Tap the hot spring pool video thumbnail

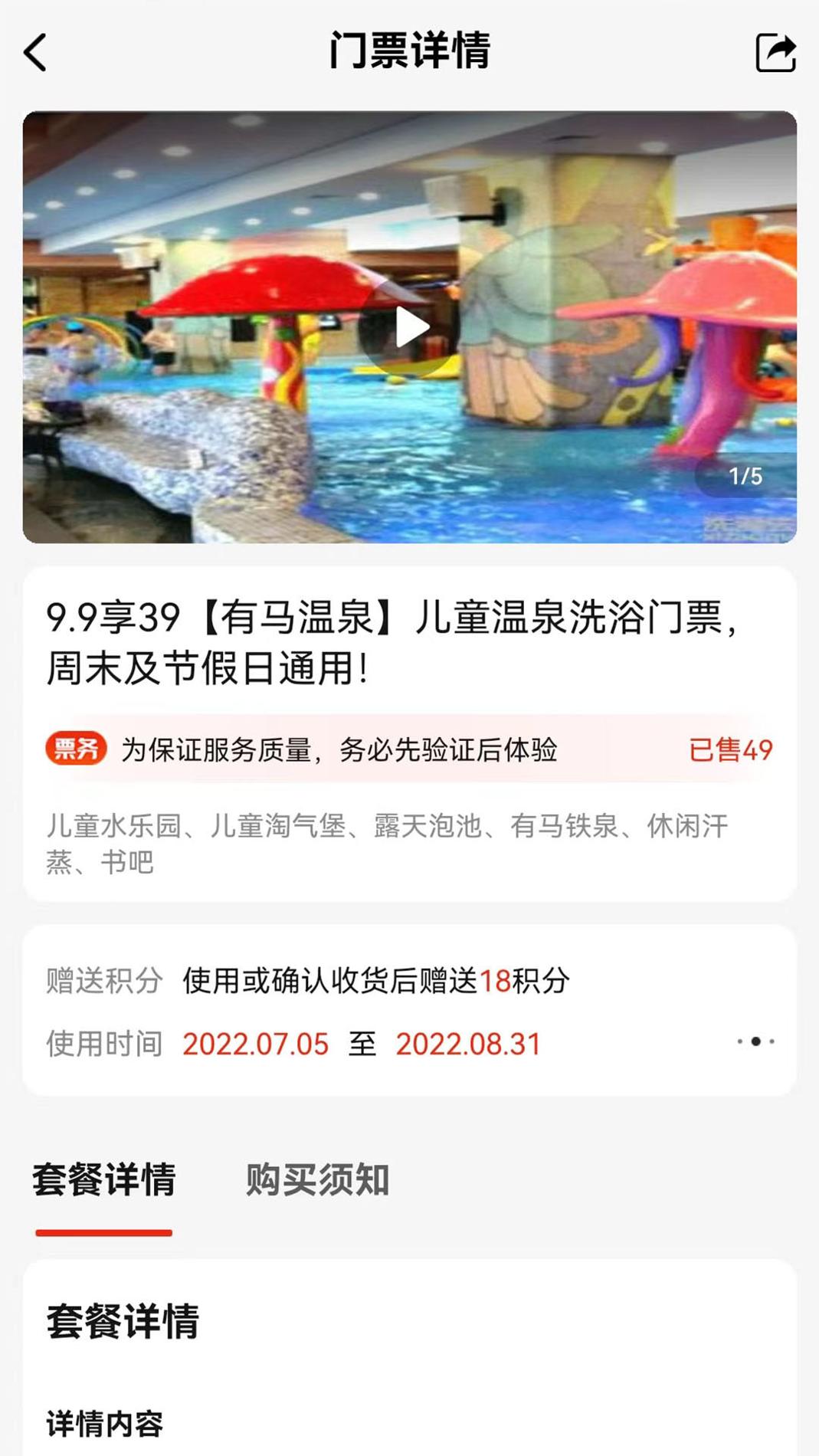(x=411, y=326)
